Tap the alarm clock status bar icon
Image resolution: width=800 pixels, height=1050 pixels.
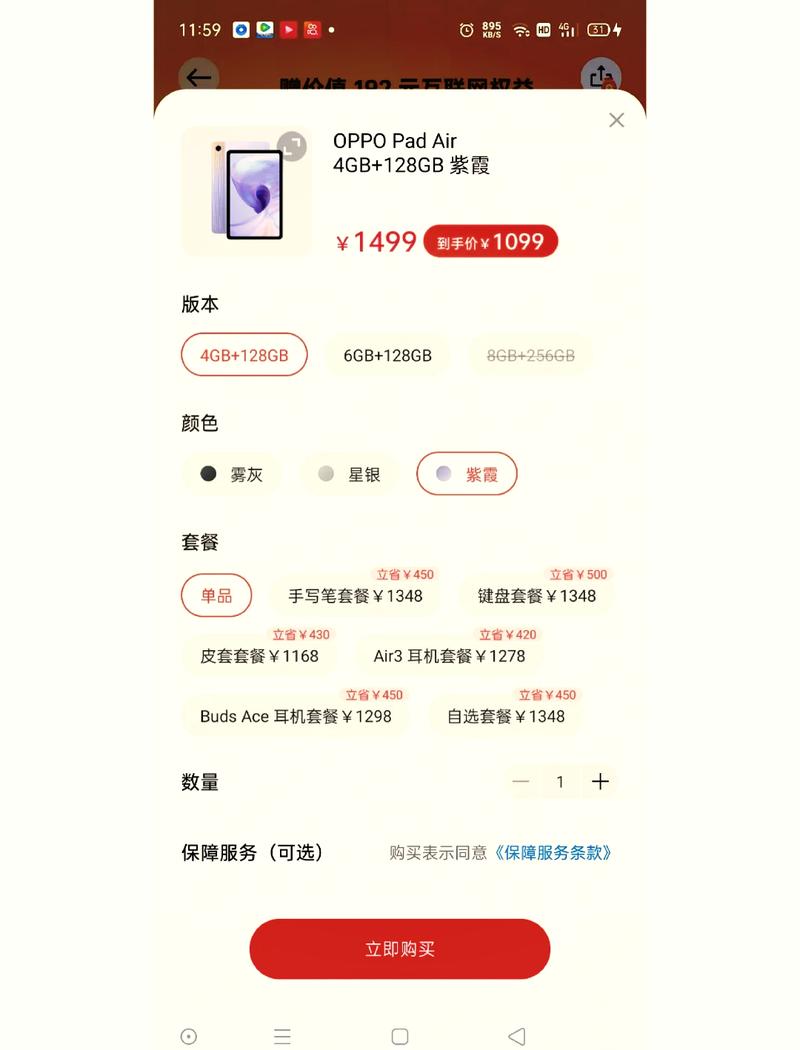tap(466, 30)
